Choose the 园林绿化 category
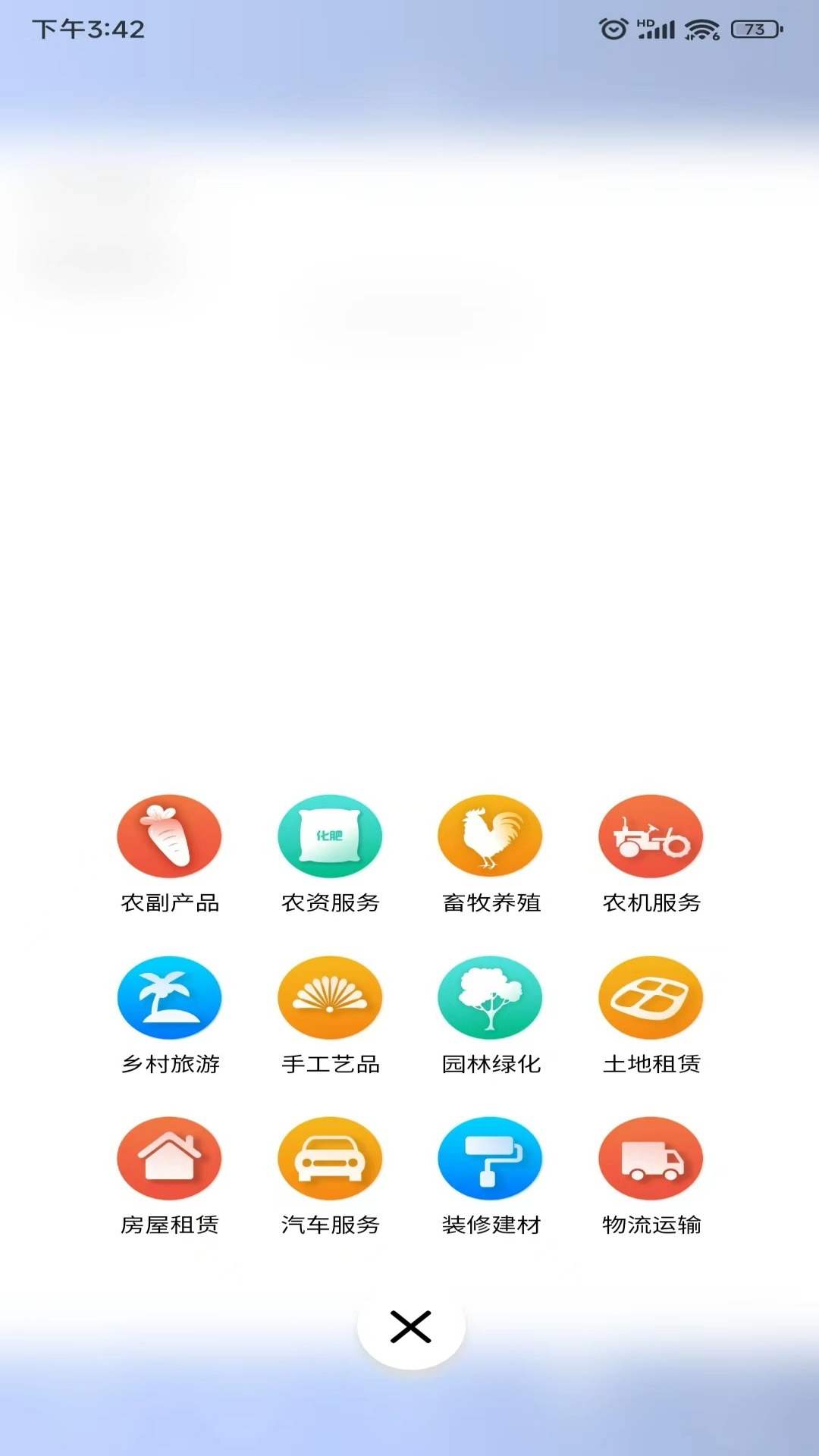Screen dimensions: 819x1456 pyautogui.click(x=491, y=1015)
